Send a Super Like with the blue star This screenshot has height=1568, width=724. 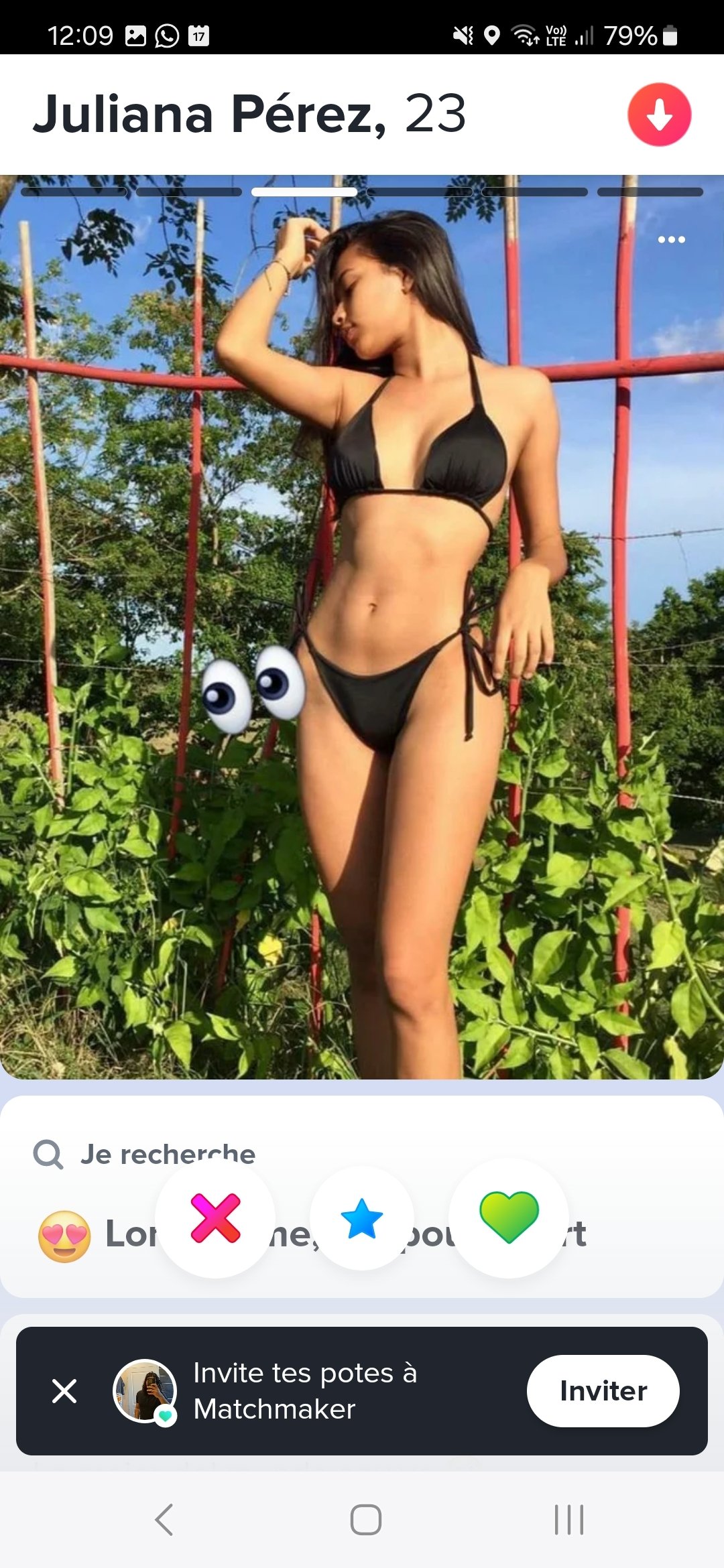362,1218
